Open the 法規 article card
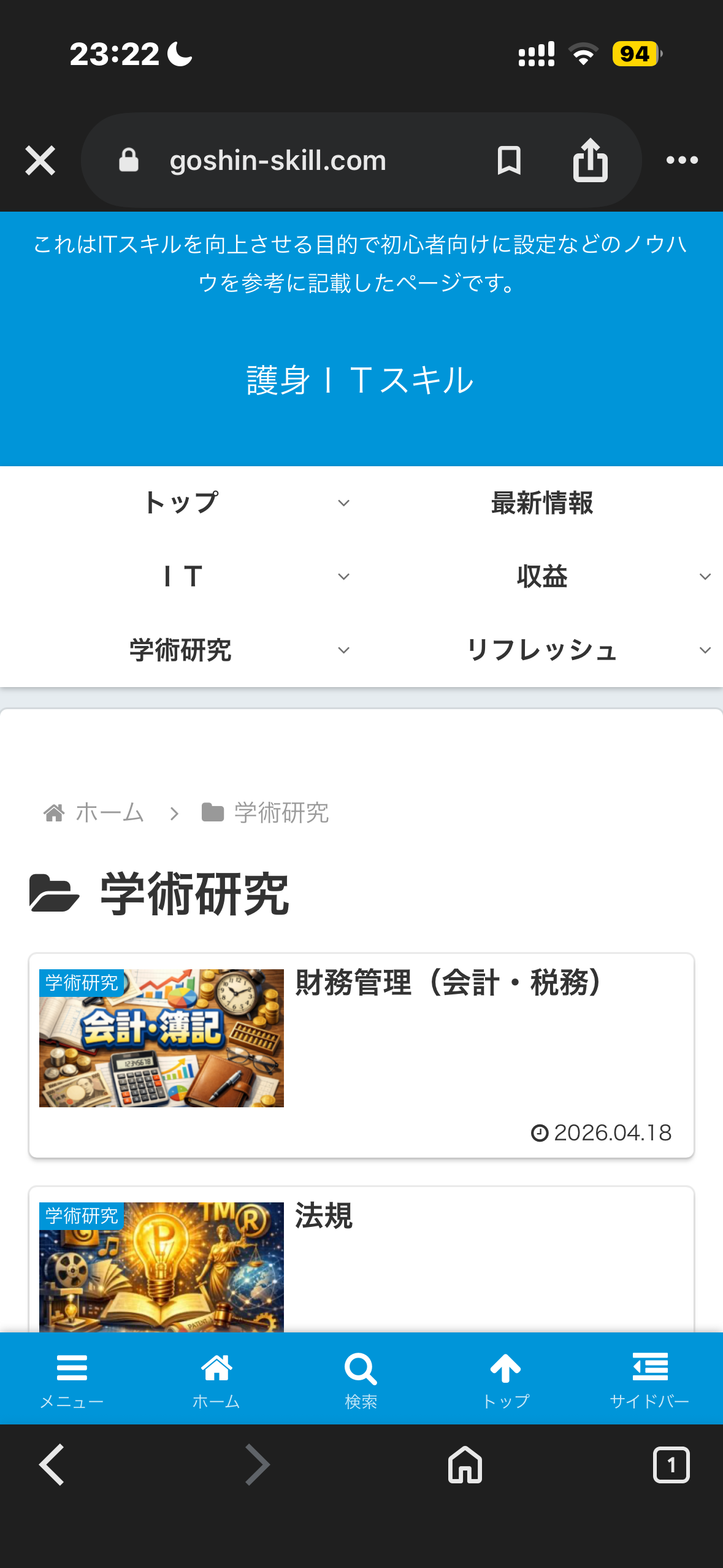 pos(324,1216)
